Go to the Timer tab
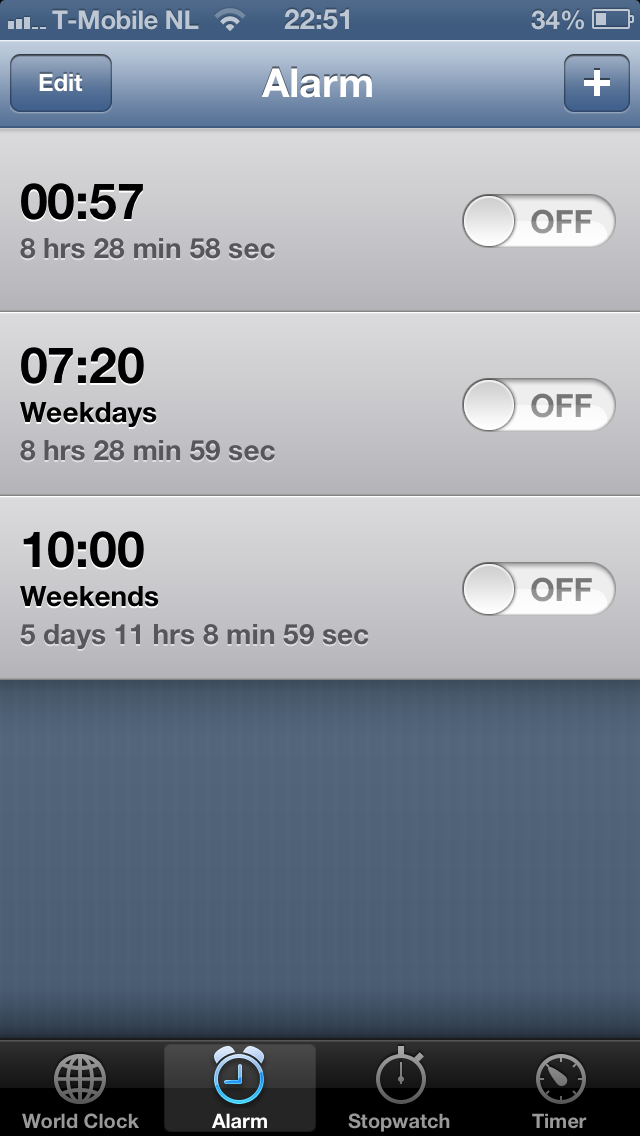This screenshot has width=640, height=1136. click(x=559, y=1088)
